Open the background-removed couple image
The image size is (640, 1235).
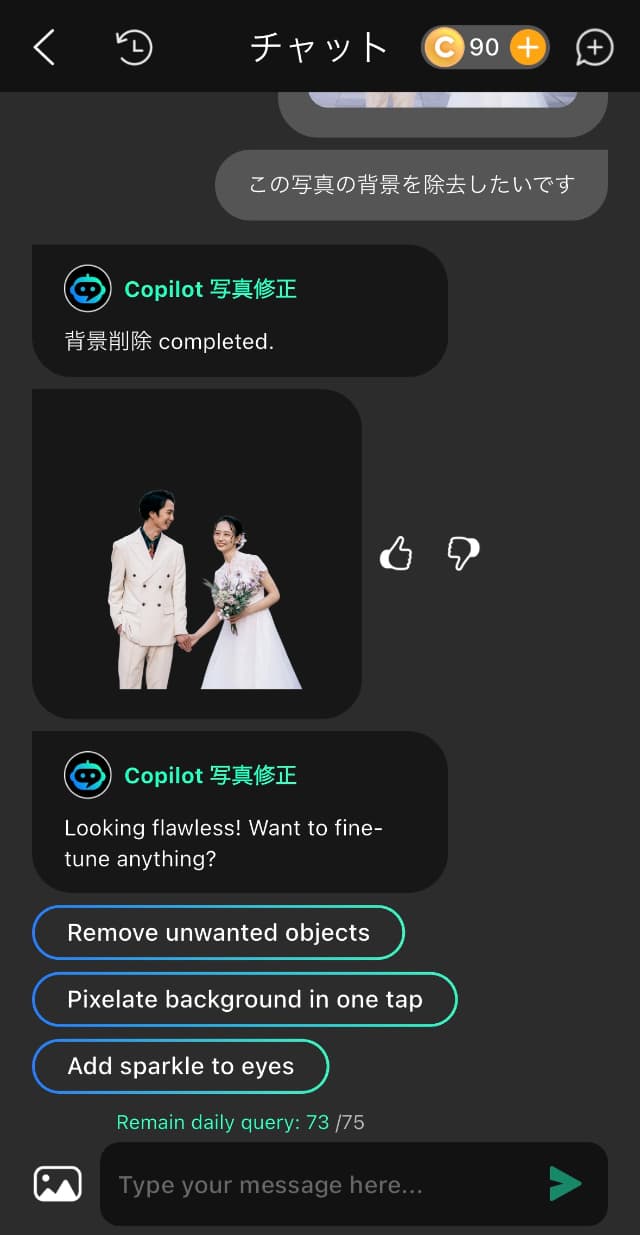click(x=197, y=553)
